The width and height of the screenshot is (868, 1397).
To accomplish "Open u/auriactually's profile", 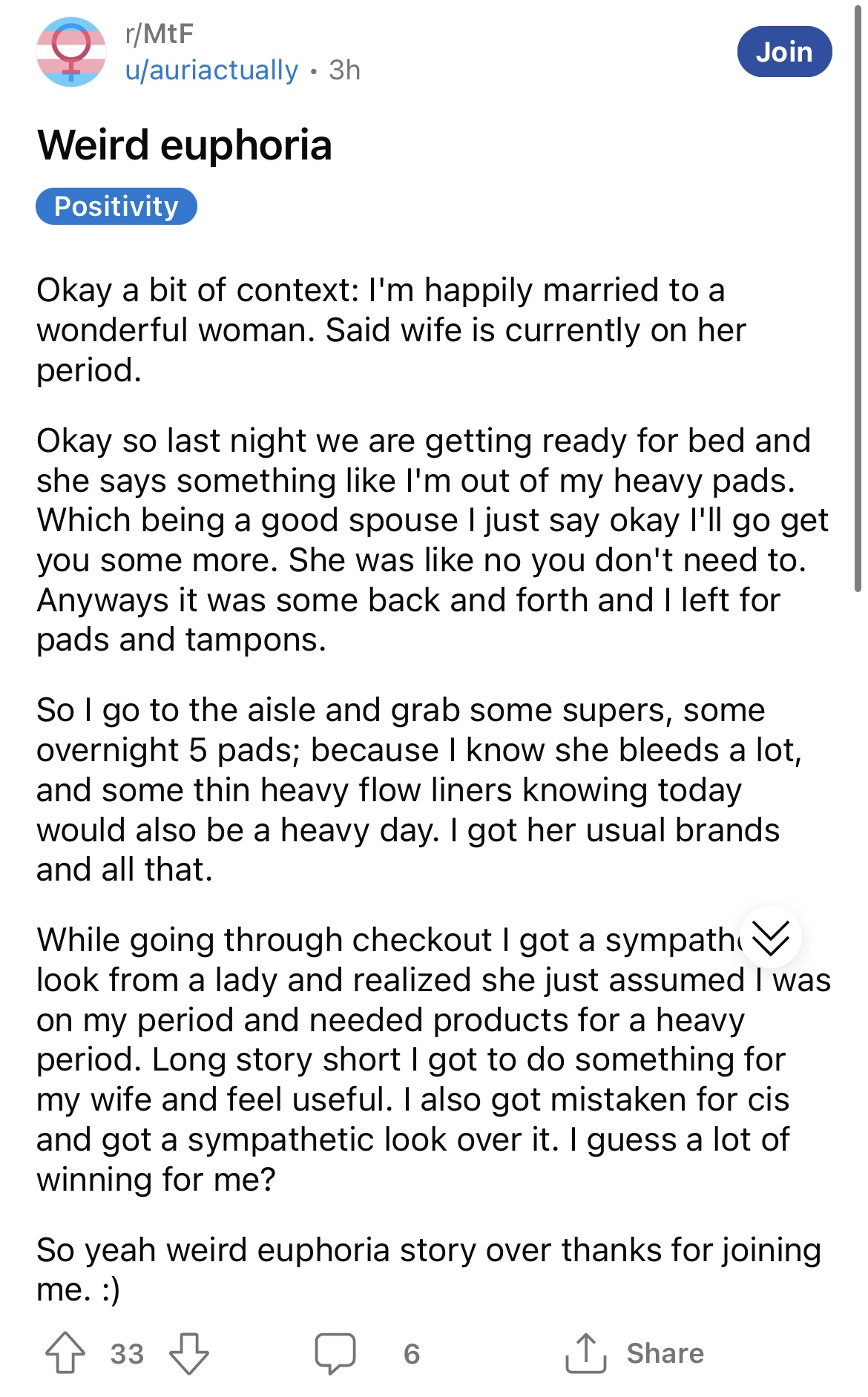I will point(211,70).
